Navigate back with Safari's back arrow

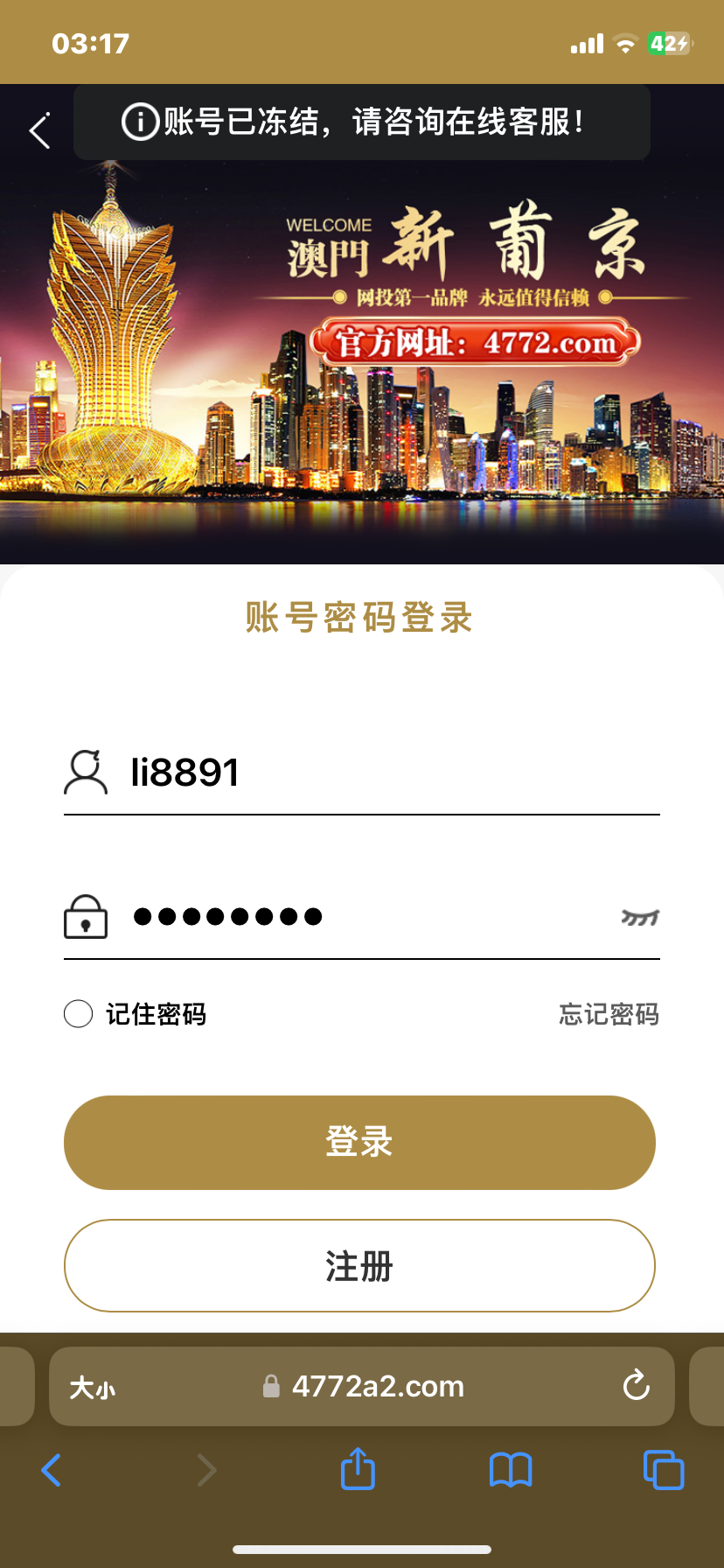[x=52, y=1470]
